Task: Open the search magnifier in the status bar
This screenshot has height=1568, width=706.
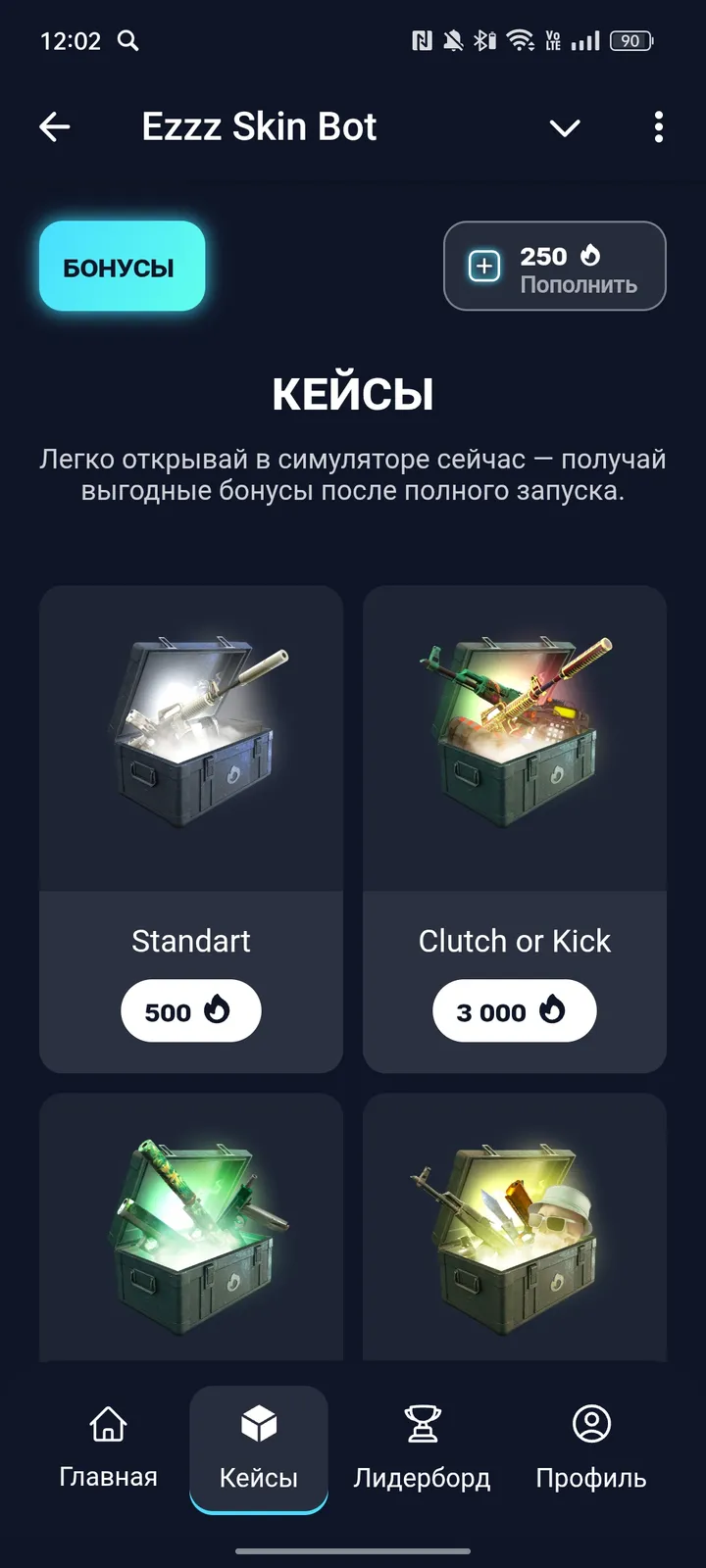Action: (x=127, y=41)
